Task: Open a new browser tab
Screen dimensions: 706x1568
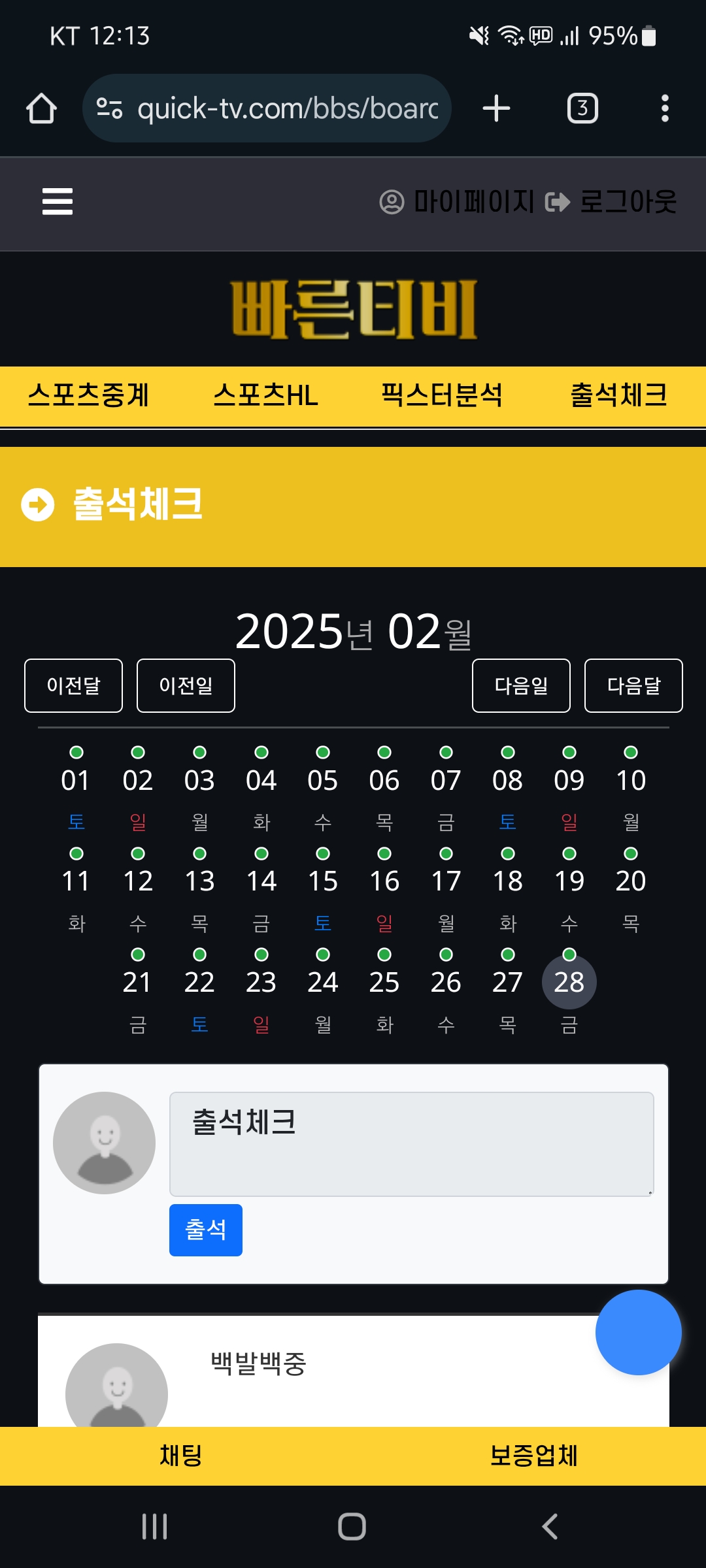Action: pos(496,108)
